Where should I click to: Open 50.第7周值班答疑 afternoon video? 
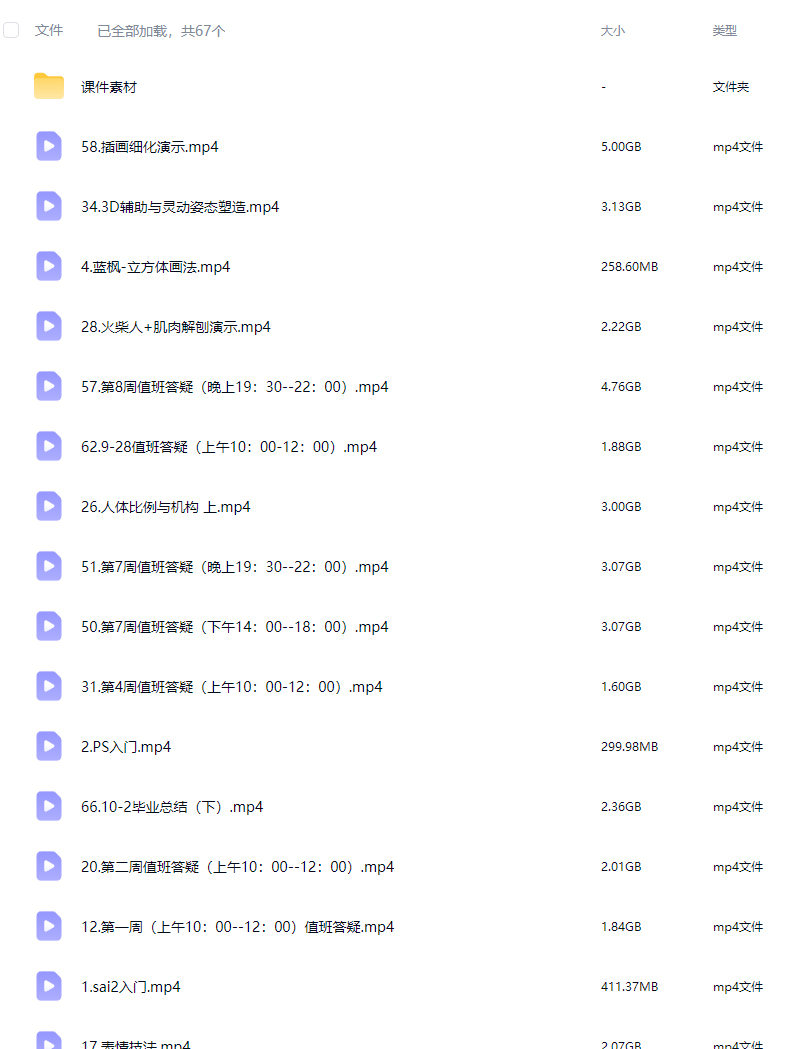[x=234, y=627]
